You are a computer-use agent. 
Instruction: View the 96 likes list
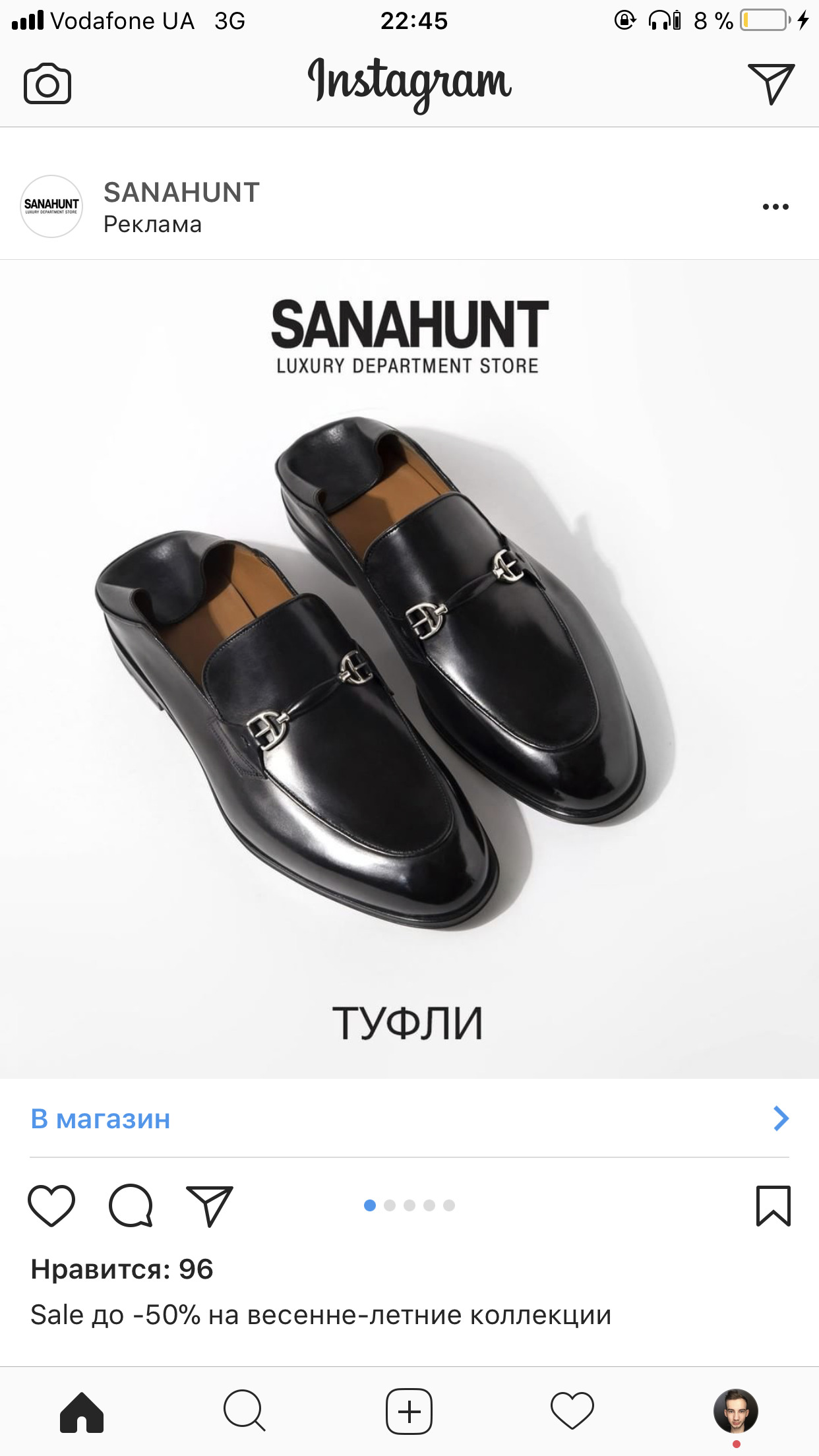(x=122, y=1269)
